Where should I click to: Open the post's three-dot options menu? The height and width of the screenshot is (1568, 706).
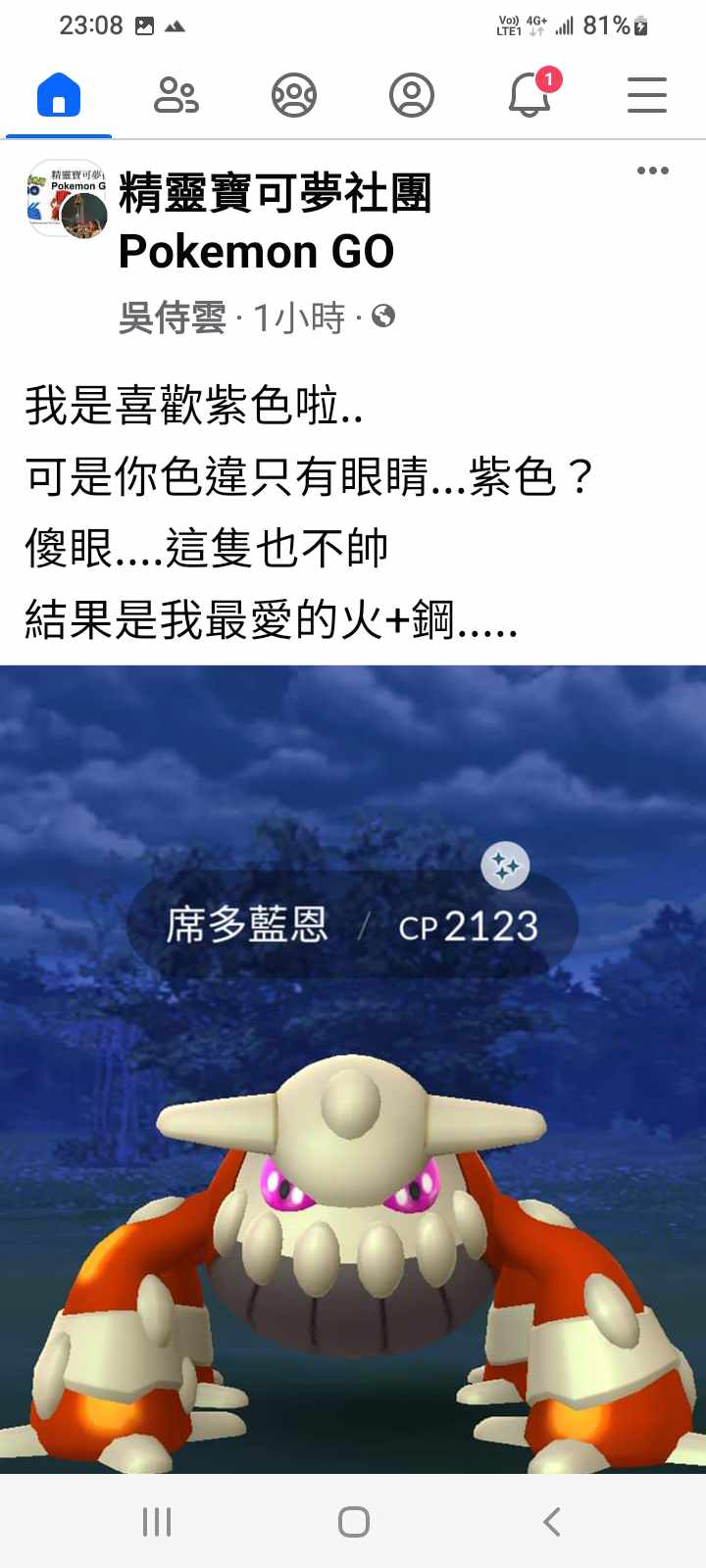tap(652, 171)
